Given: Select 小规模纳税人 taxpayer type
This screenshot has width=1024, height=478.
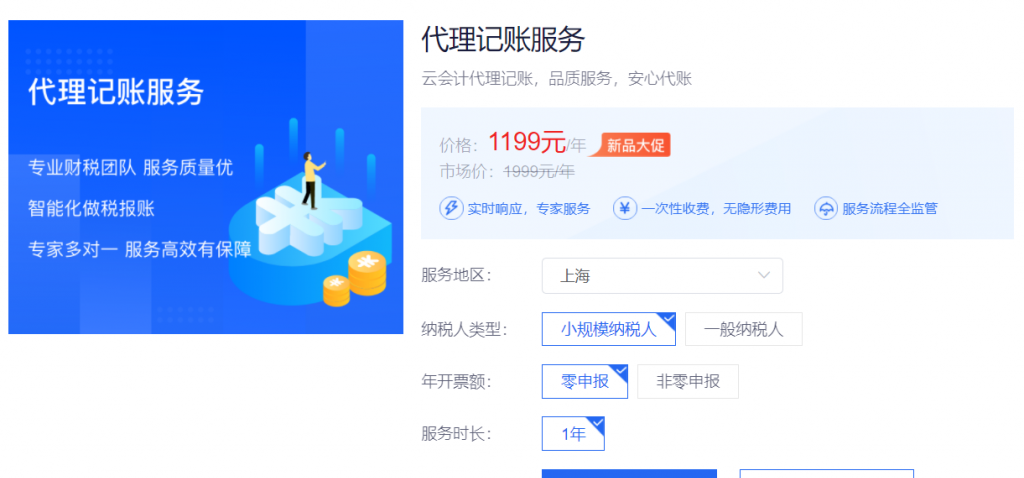Looking at the screenshot, I should pyautogui.click(x=608, y=329).
